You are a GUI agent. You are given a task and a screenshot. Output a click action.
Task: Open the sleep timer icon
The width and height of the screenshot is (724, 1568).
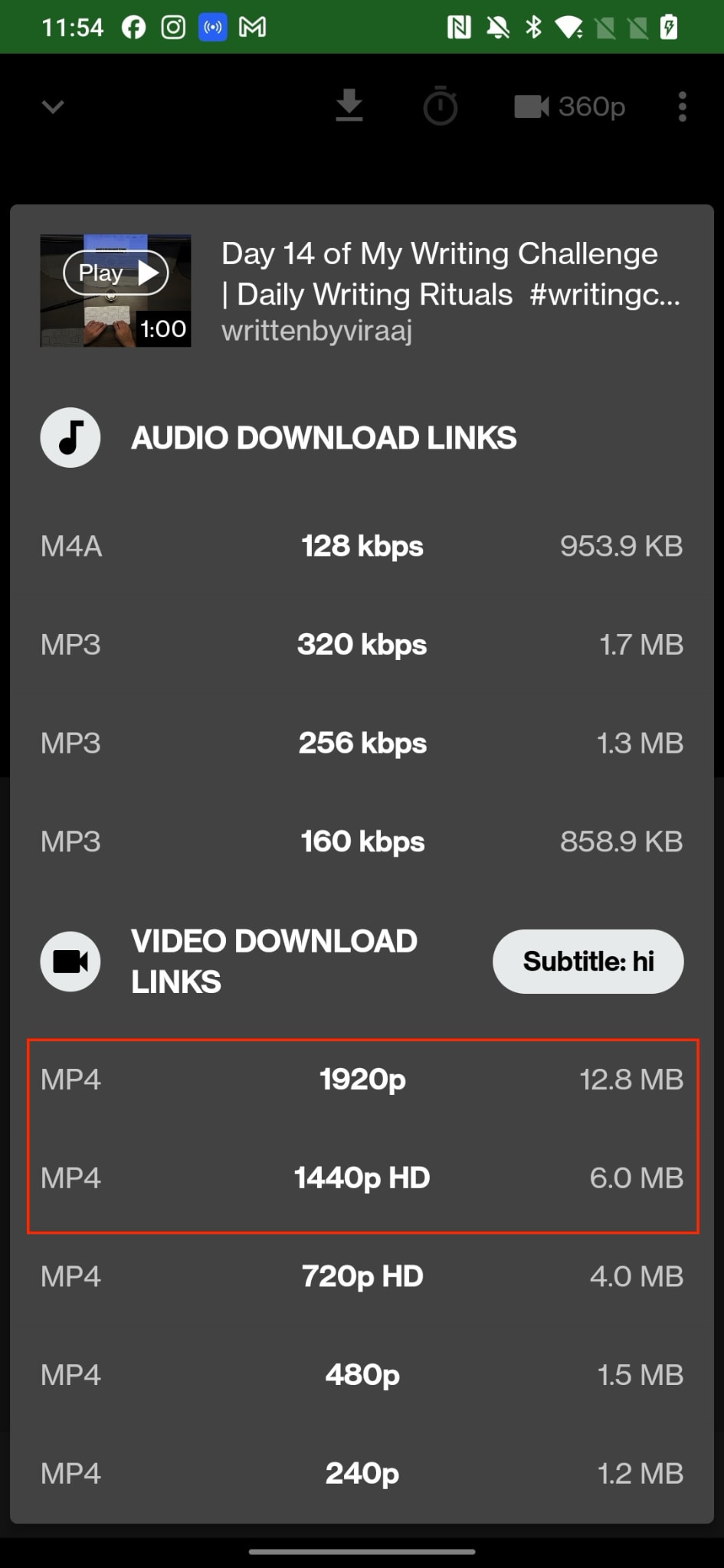[441, 106]
